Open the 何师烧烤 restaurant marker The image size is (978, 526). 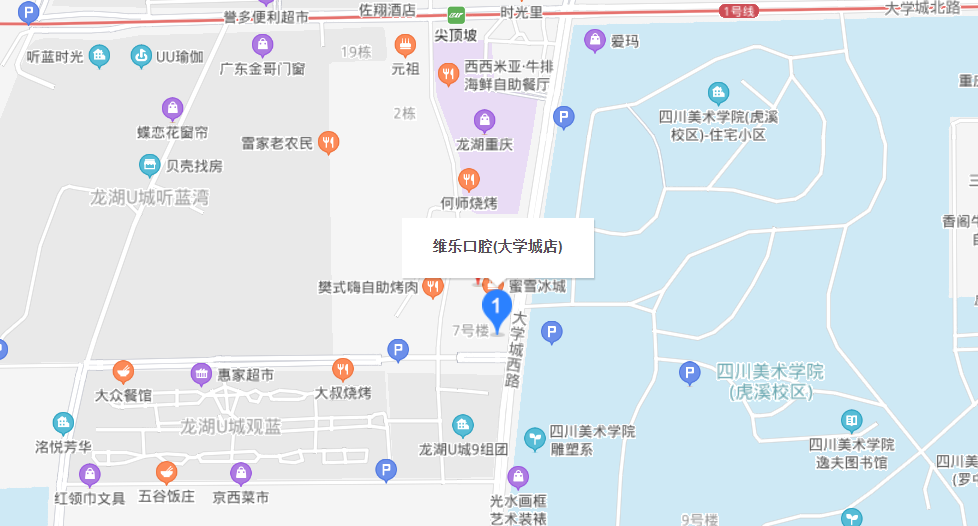pyautogui.click(x=469, y=181)
